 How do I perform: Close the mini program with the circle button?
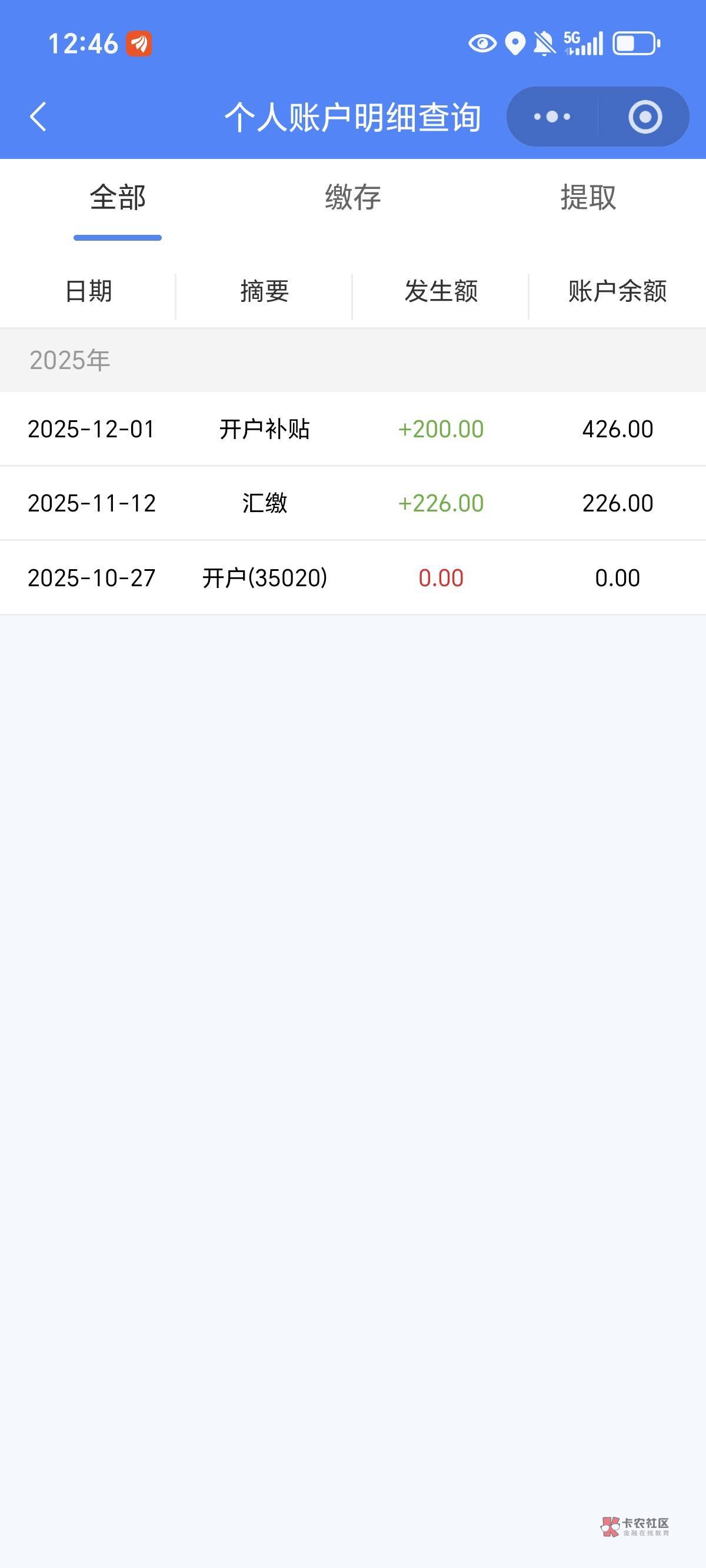coord(645,117)
